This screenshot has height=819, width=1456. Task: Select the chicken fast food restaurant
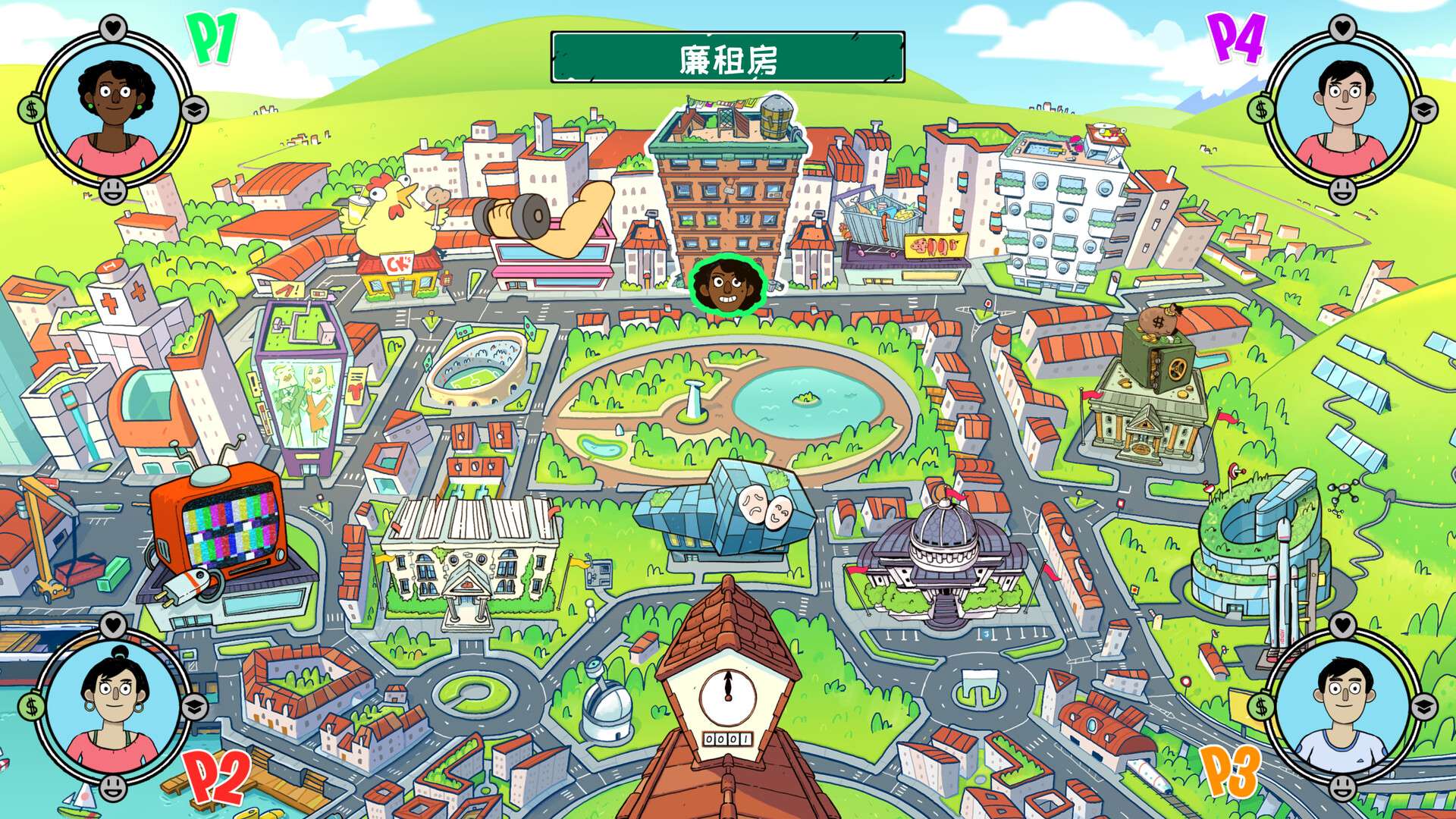tap(396, 243)
